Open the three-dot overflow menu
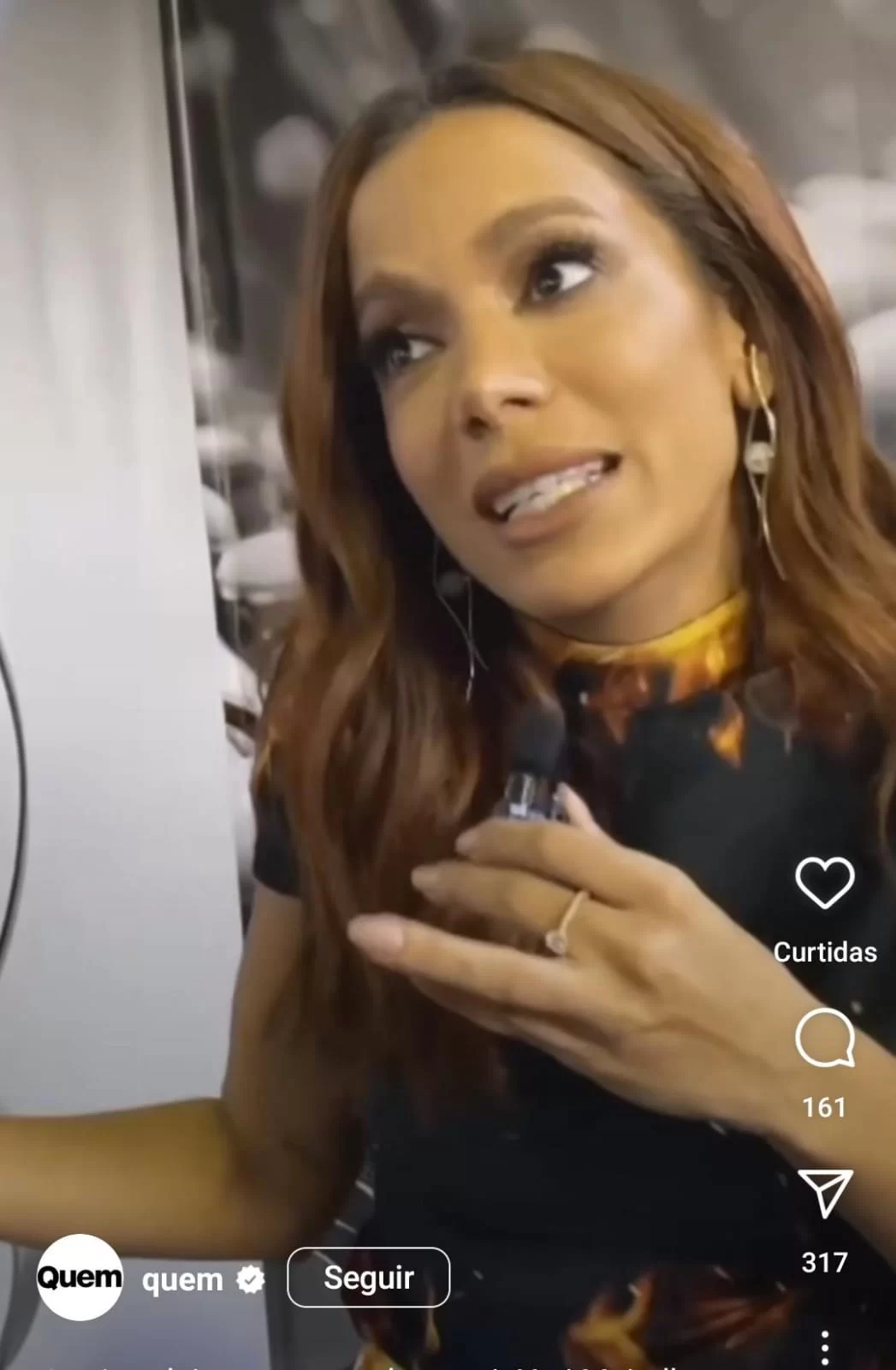 [x=824, y=1347]
